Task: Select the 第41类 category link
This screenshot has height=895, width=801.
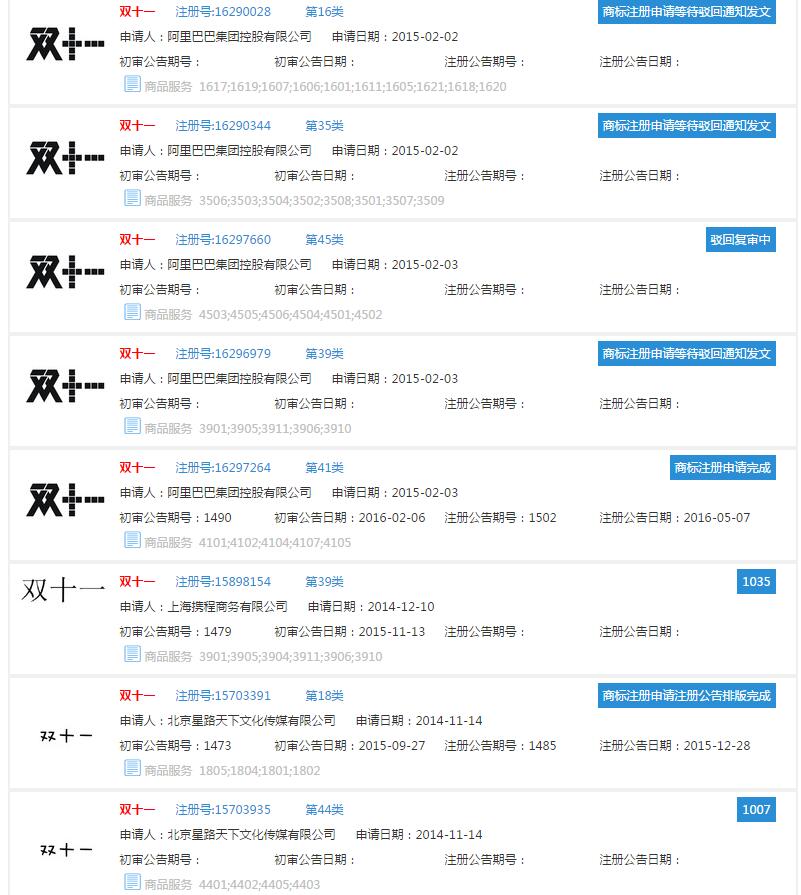Action: tap(324, 467)
